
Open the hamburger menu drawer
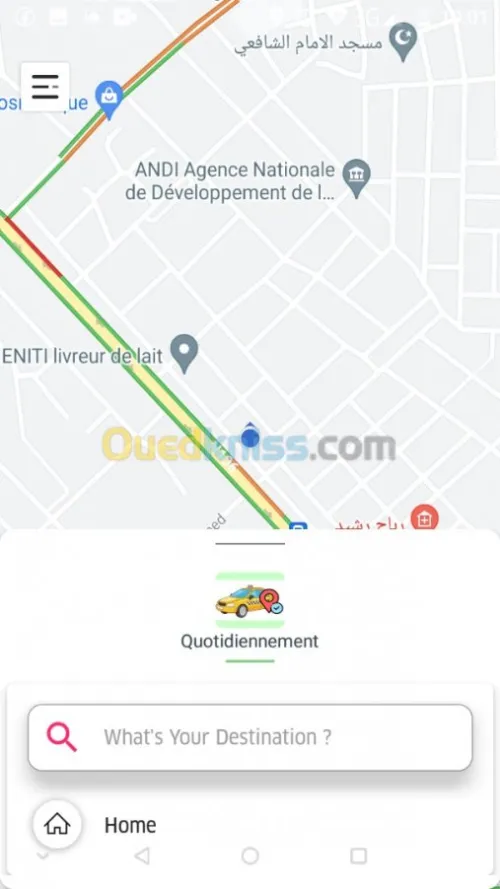point(45,87)
